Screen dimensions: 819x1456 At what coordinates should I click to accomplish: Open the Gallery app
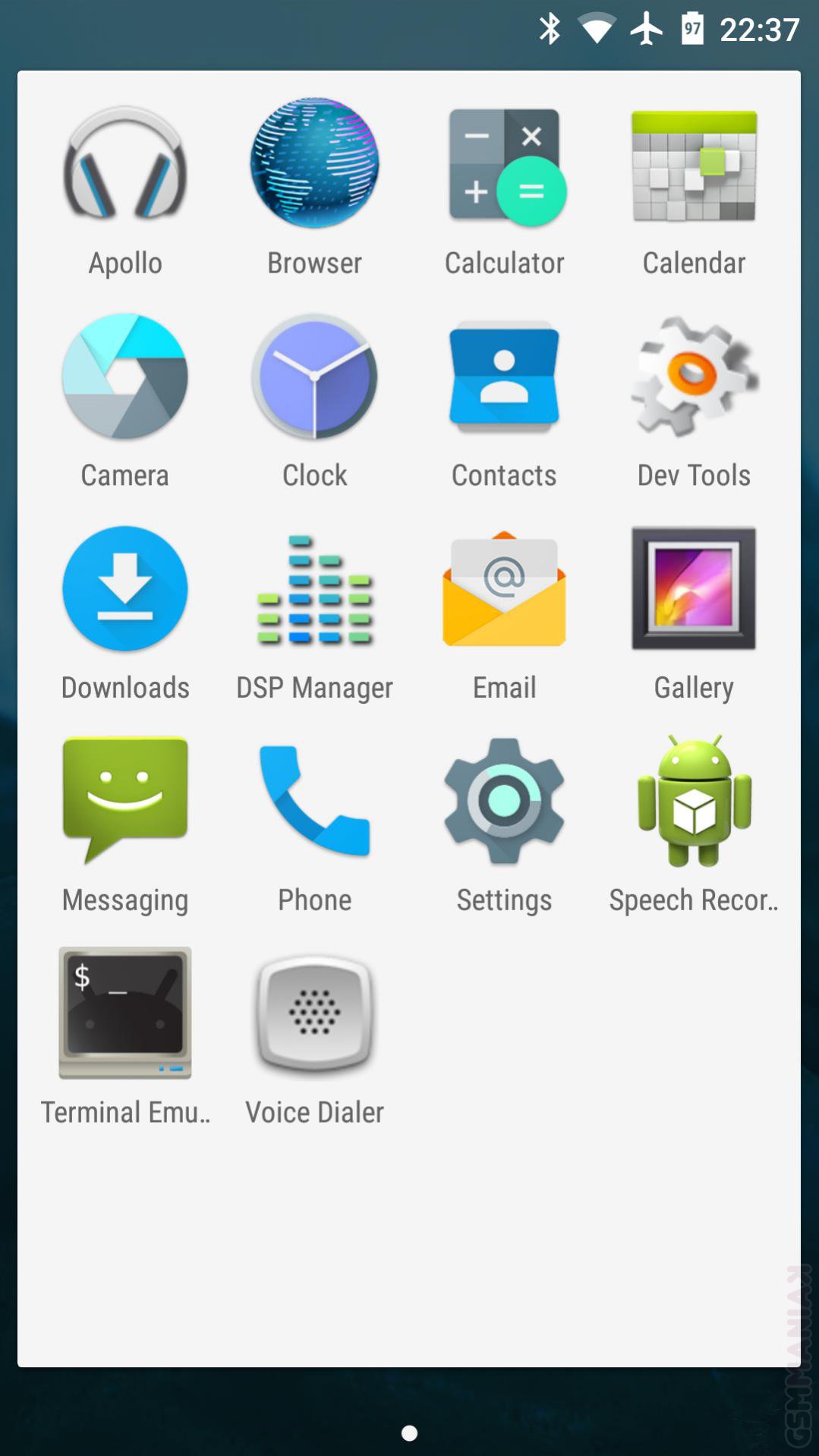694,590
